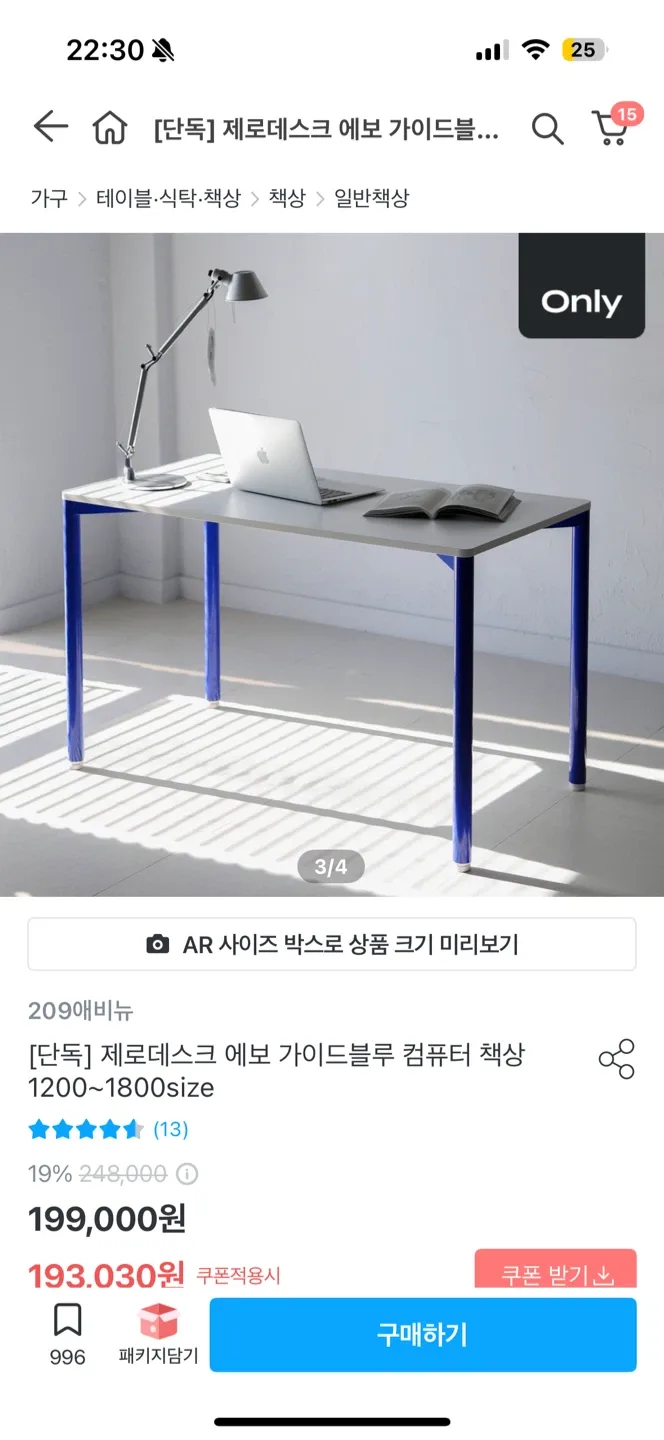This screenshot has height=1440, width=664.
Task: Open the 일반책상 breadcrumb category
Action: [371, 198]
